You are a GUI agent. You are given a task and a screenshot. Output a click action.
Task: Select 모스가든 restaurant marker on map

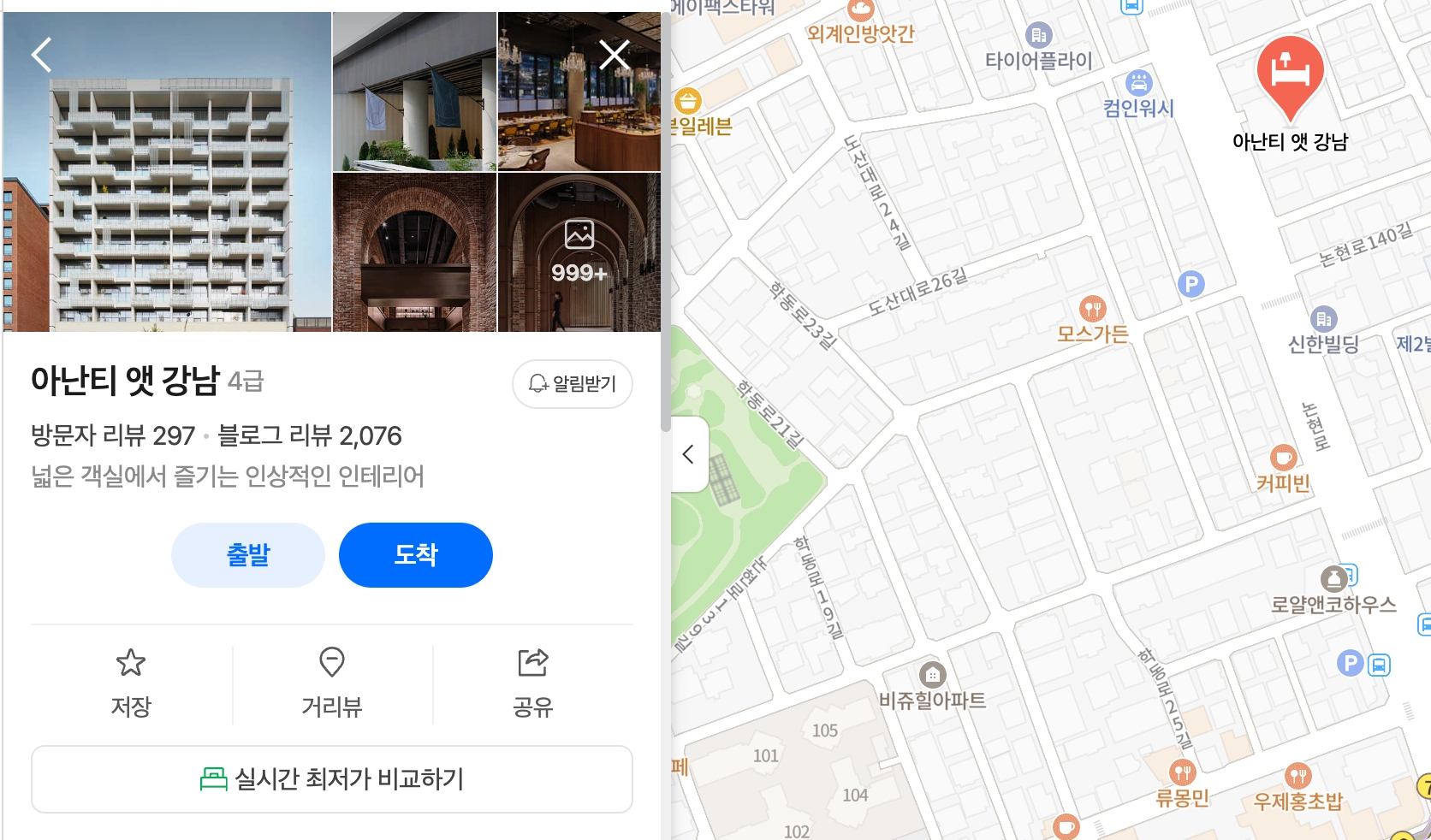click(x=1092, y=310)
